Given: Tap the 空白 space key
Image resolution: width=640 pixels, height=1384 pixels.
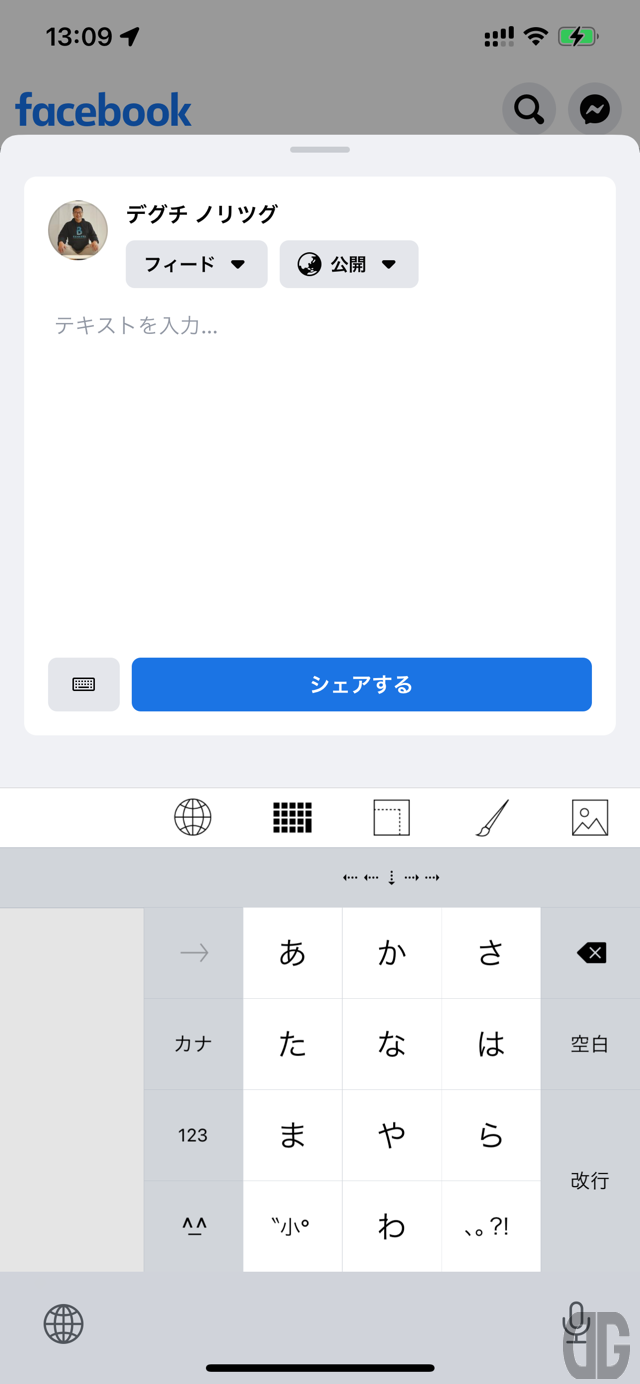Looking at the screenshot, I should click(x=590, y=1044).
